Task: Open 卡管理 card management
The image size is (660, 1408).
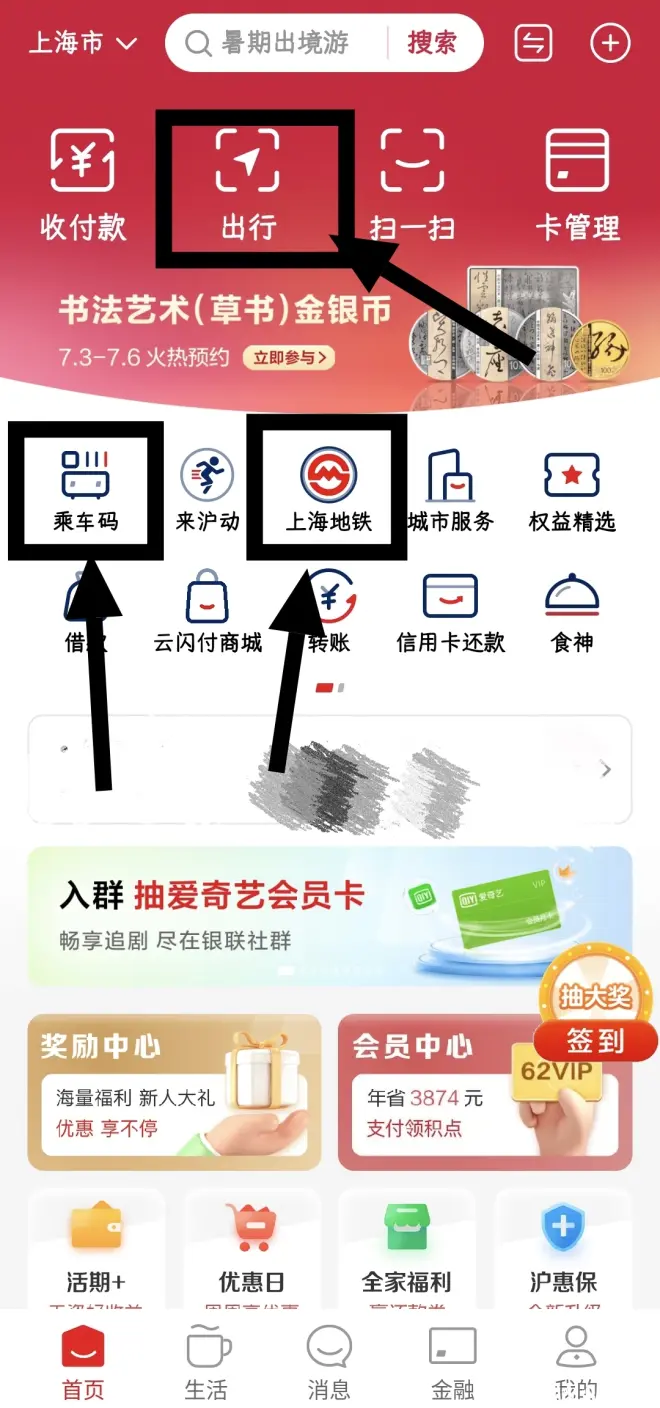Action: coord(577,186)
